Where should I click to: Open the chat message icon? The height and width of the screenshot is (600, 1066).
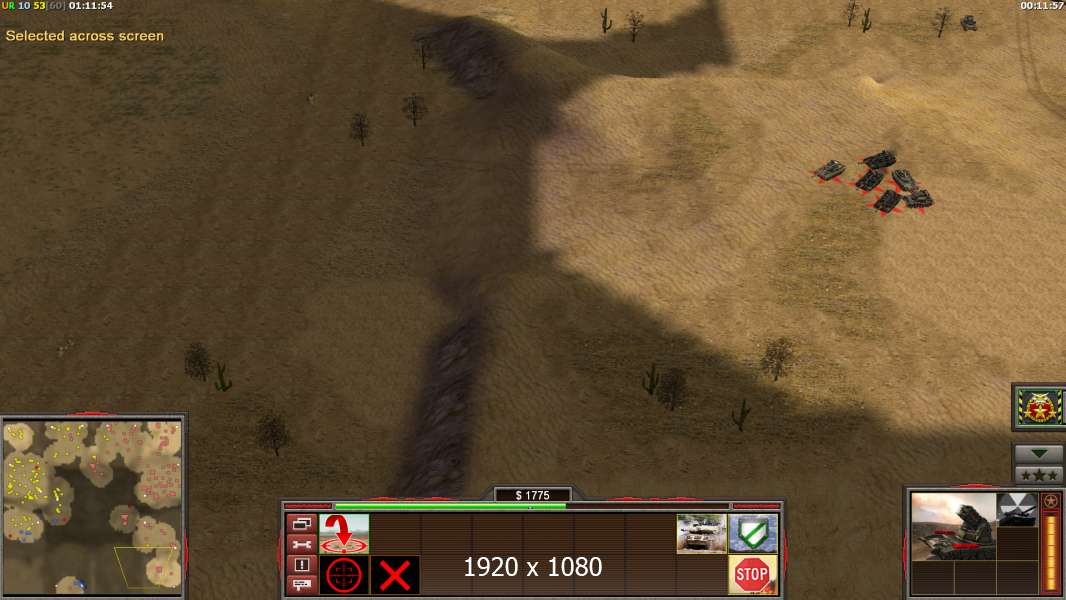pos(301,583)
